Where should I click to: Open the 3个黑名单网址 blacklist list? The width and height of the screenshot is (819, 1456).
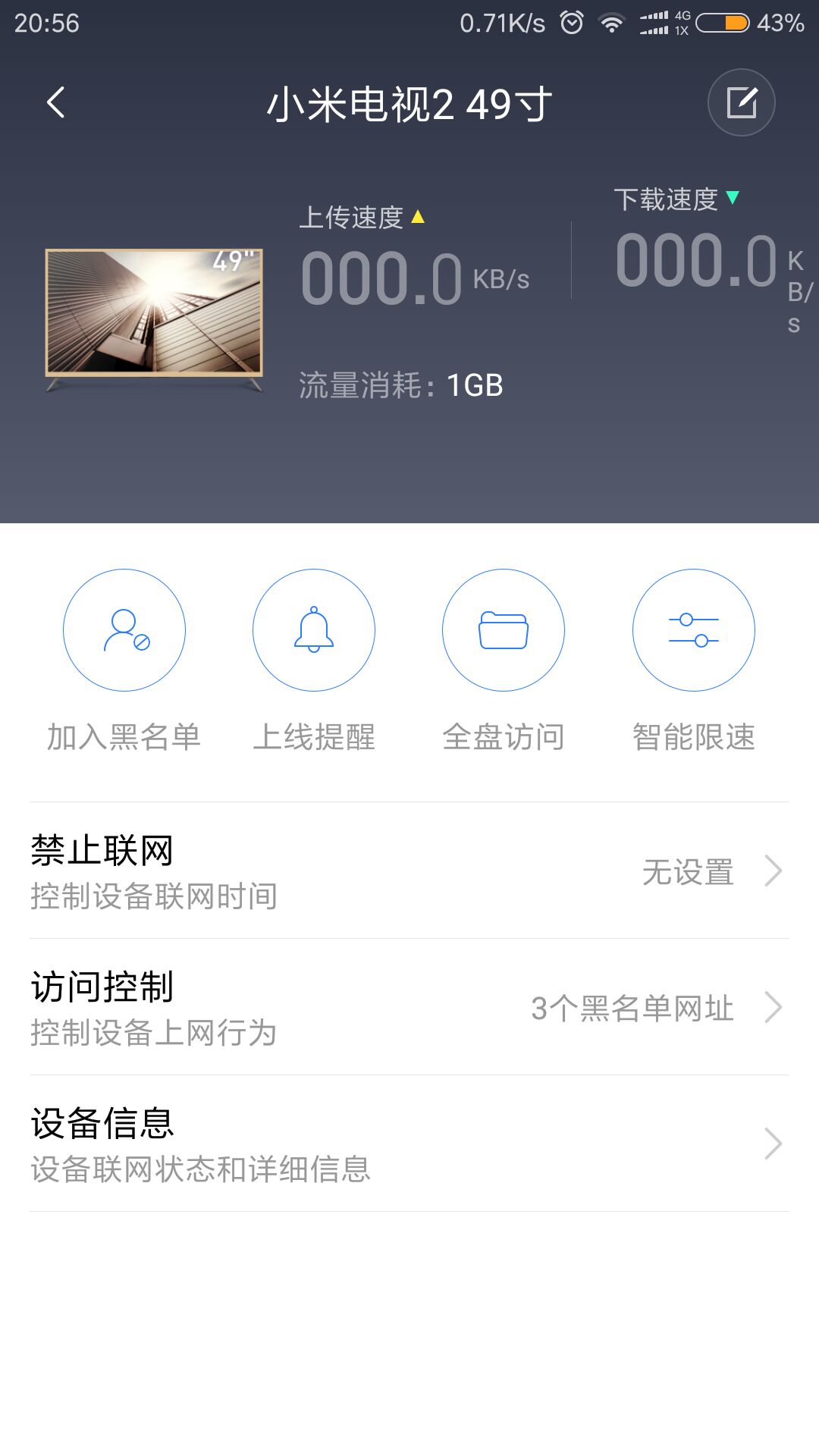point(633,1009)
